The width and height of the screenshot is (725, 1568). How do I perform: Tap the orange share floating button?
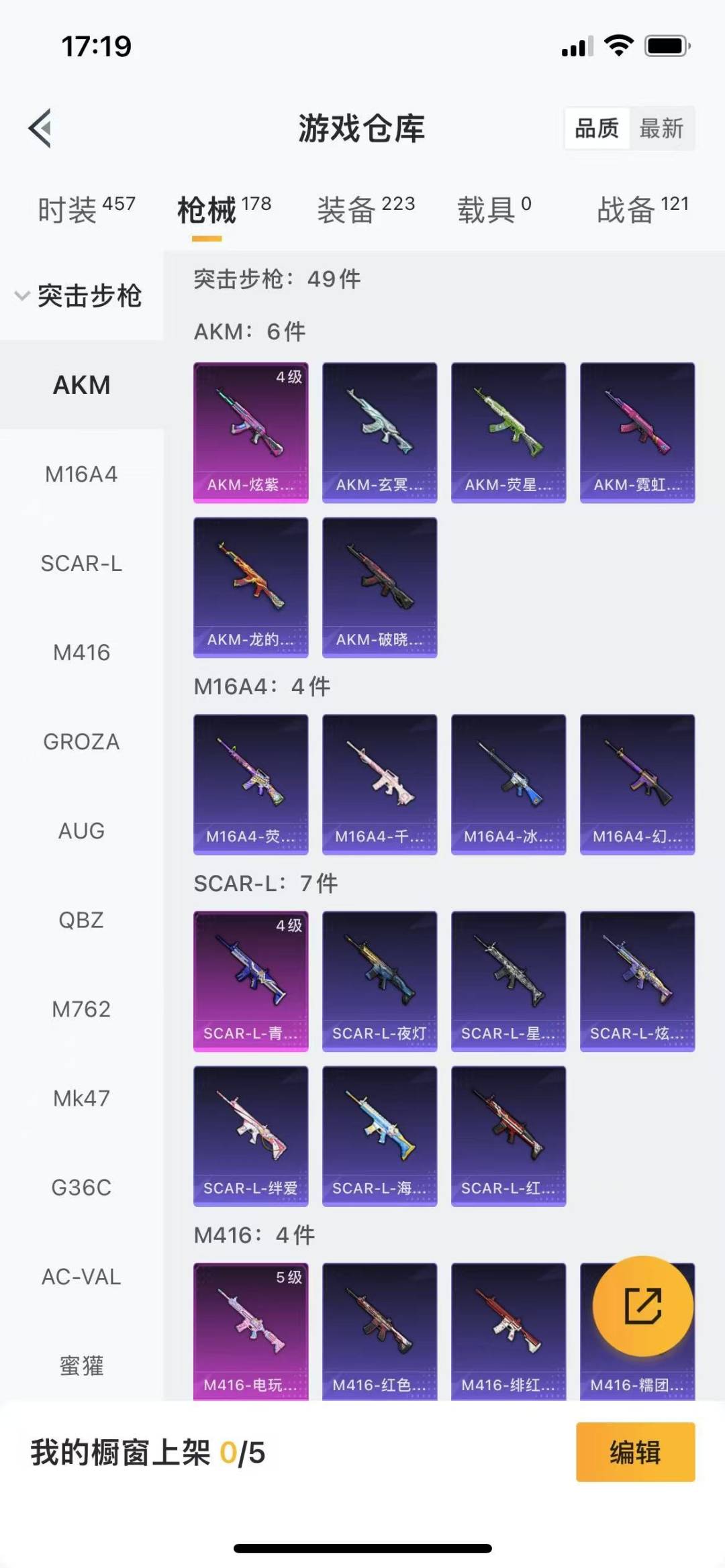pos(643,1306)
